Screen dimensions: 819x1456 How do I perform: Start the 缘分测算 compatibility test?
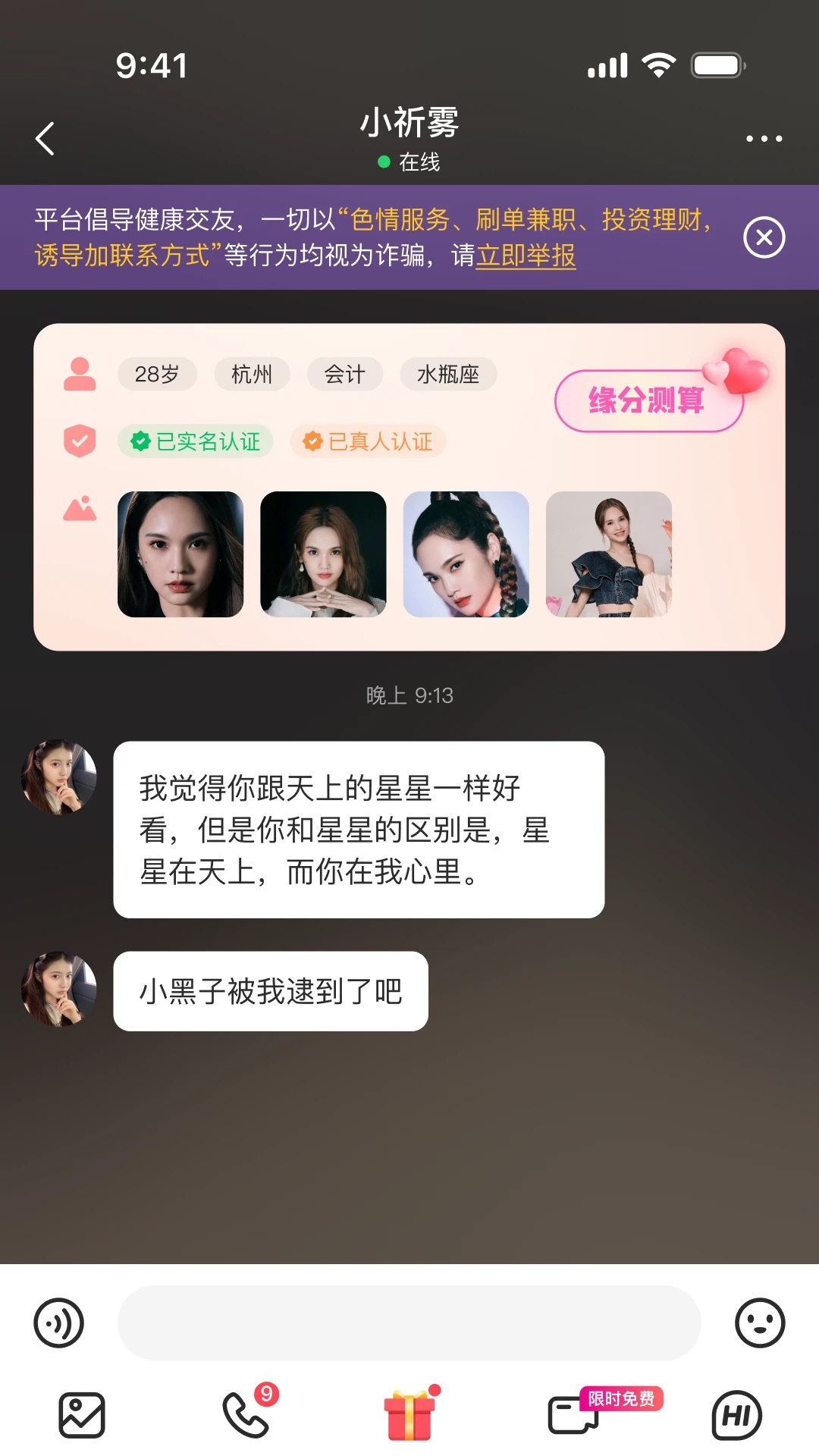pyautogui.click(x=649, y=400)
